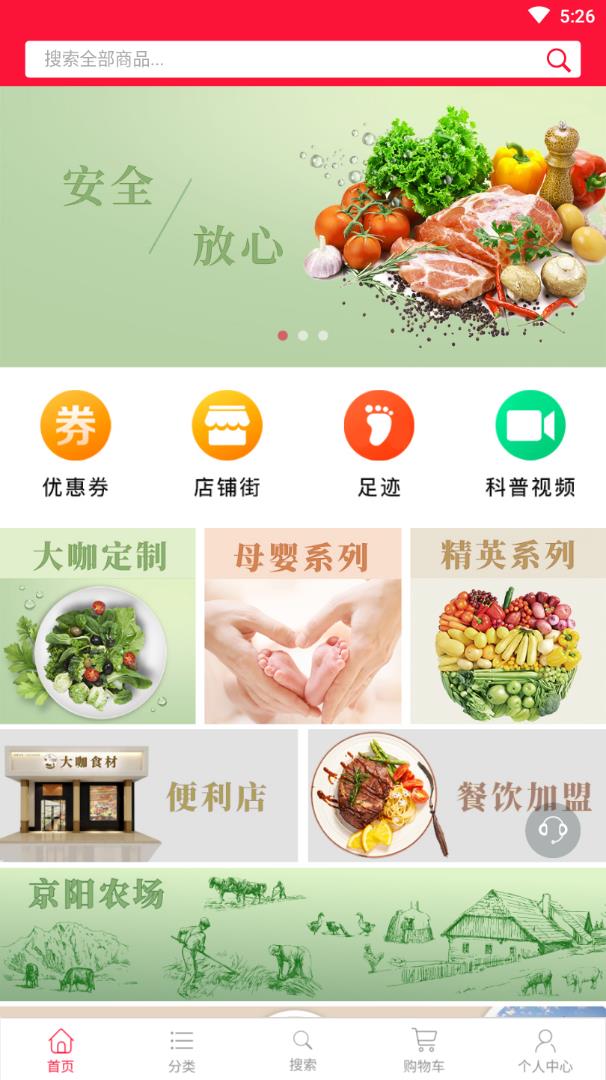The image size is (606, 1080).
Task: Open the 精英系列 category tile
Action: click(x=508, y=626)
